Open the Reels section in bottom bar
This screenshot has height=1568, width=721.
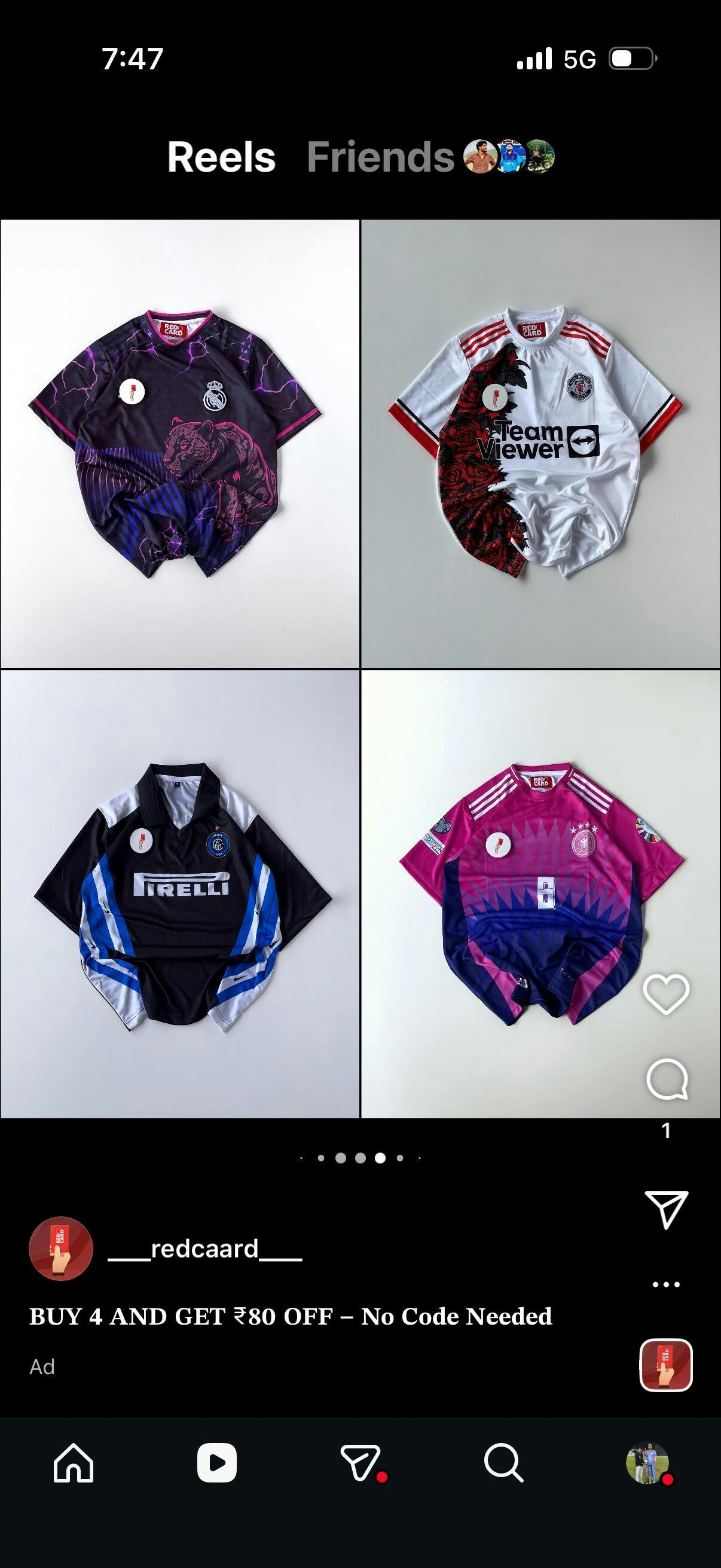(x=216, y=1462)
